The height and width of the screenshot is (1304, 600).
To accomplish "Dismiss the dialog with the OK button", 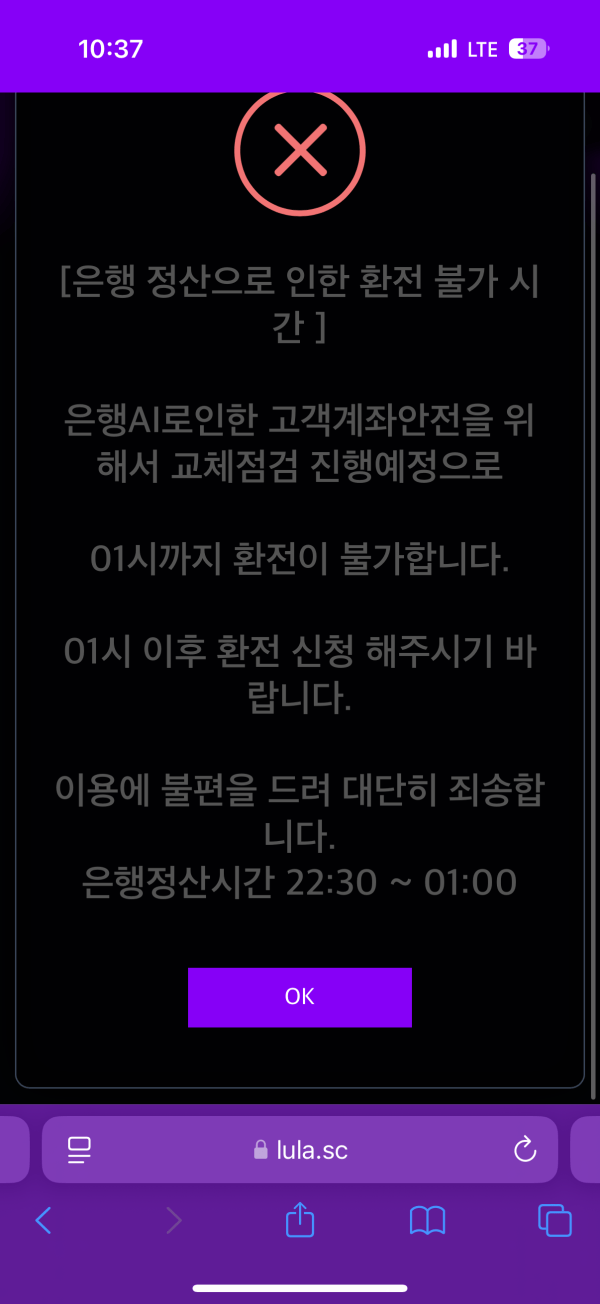I will coord(299,997).
